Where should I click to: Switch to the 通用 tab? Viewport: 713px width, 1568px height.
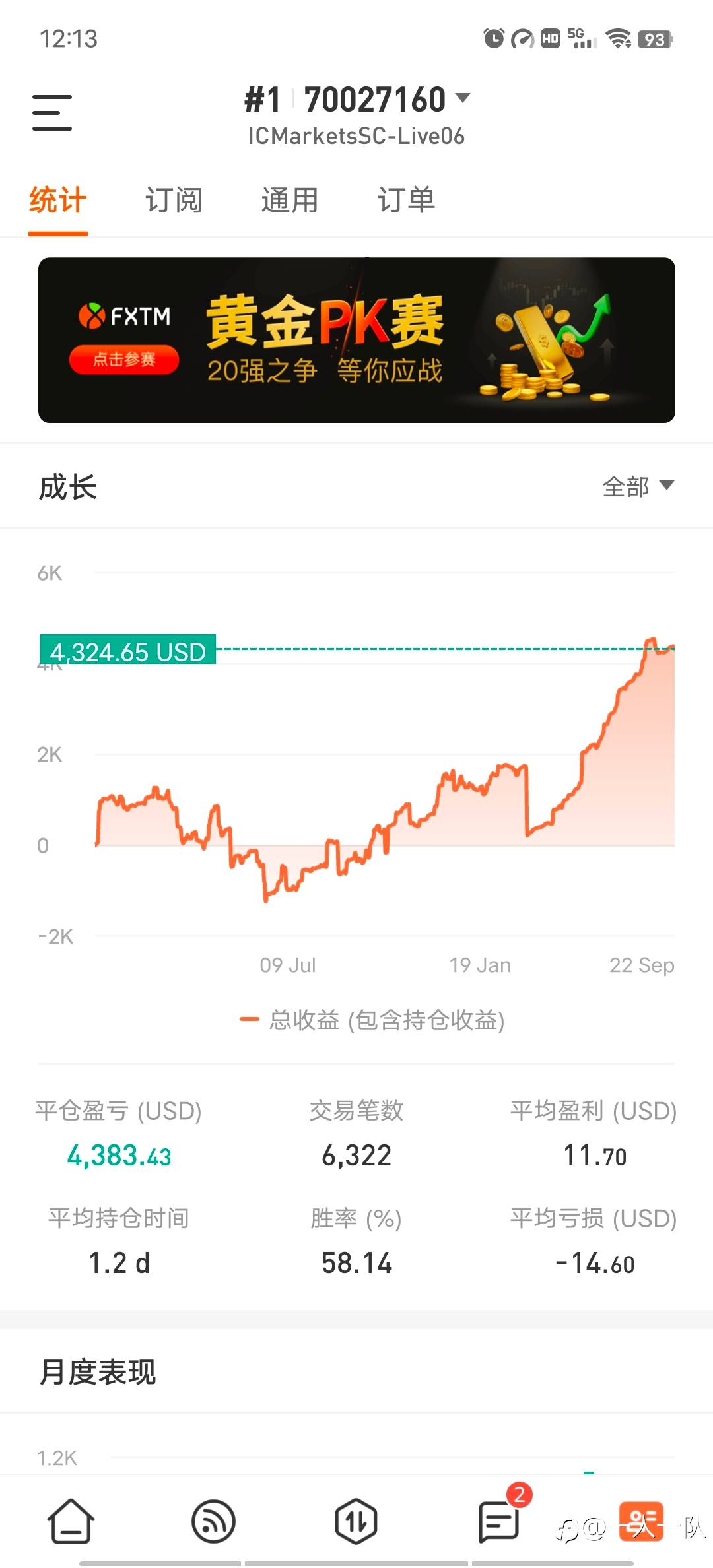[290, 200]
